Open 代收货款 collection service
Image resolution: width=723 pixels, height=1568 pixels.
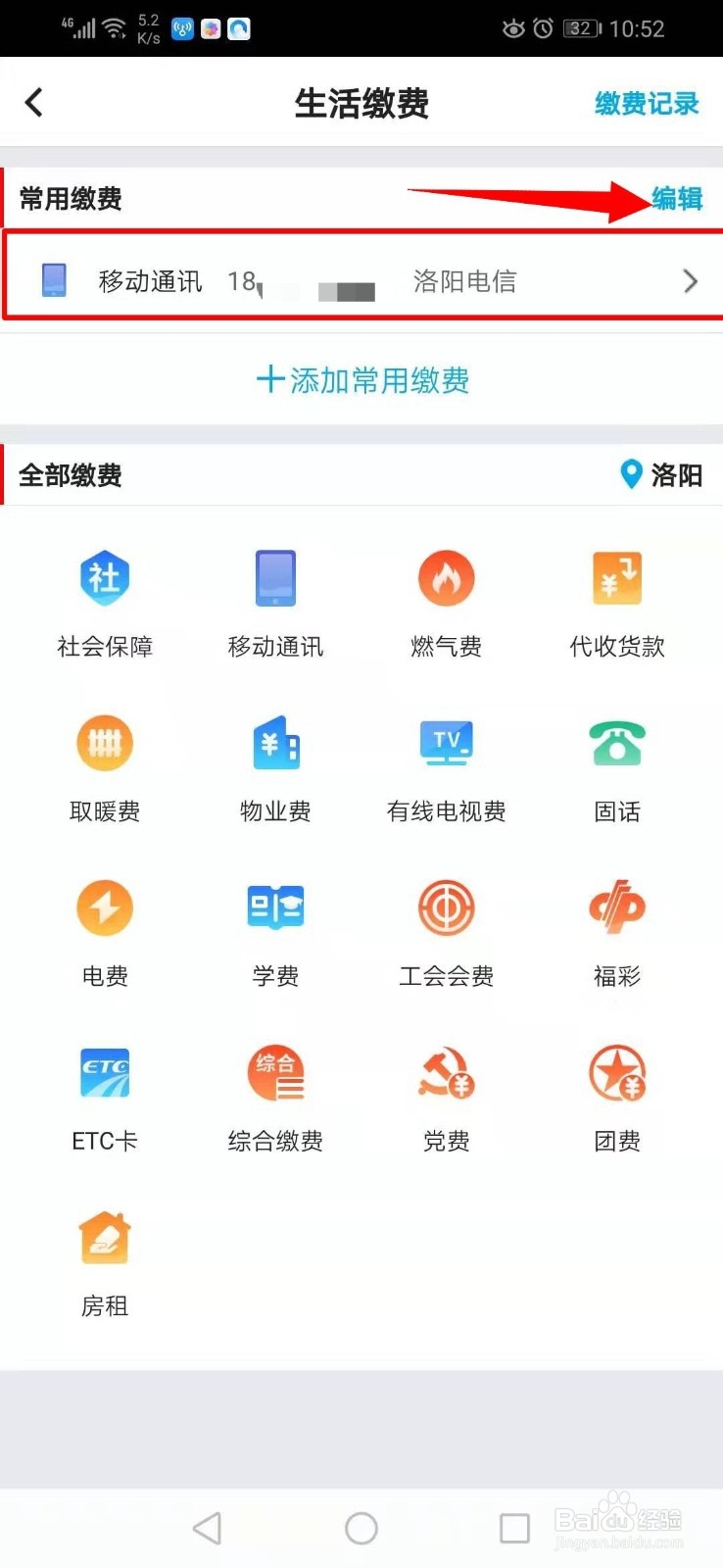(x=616, y=598)
